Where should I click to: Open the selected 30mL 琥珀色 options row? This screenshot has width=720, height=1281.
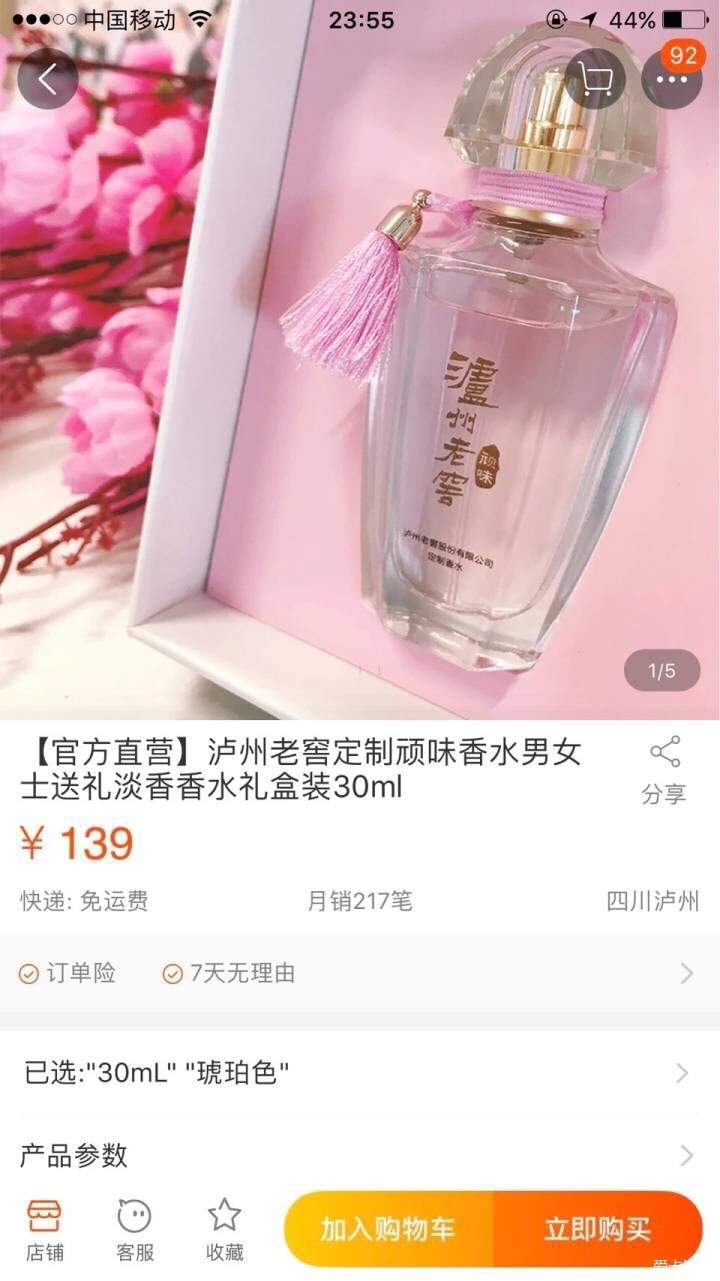click(x=360, y=1074)
